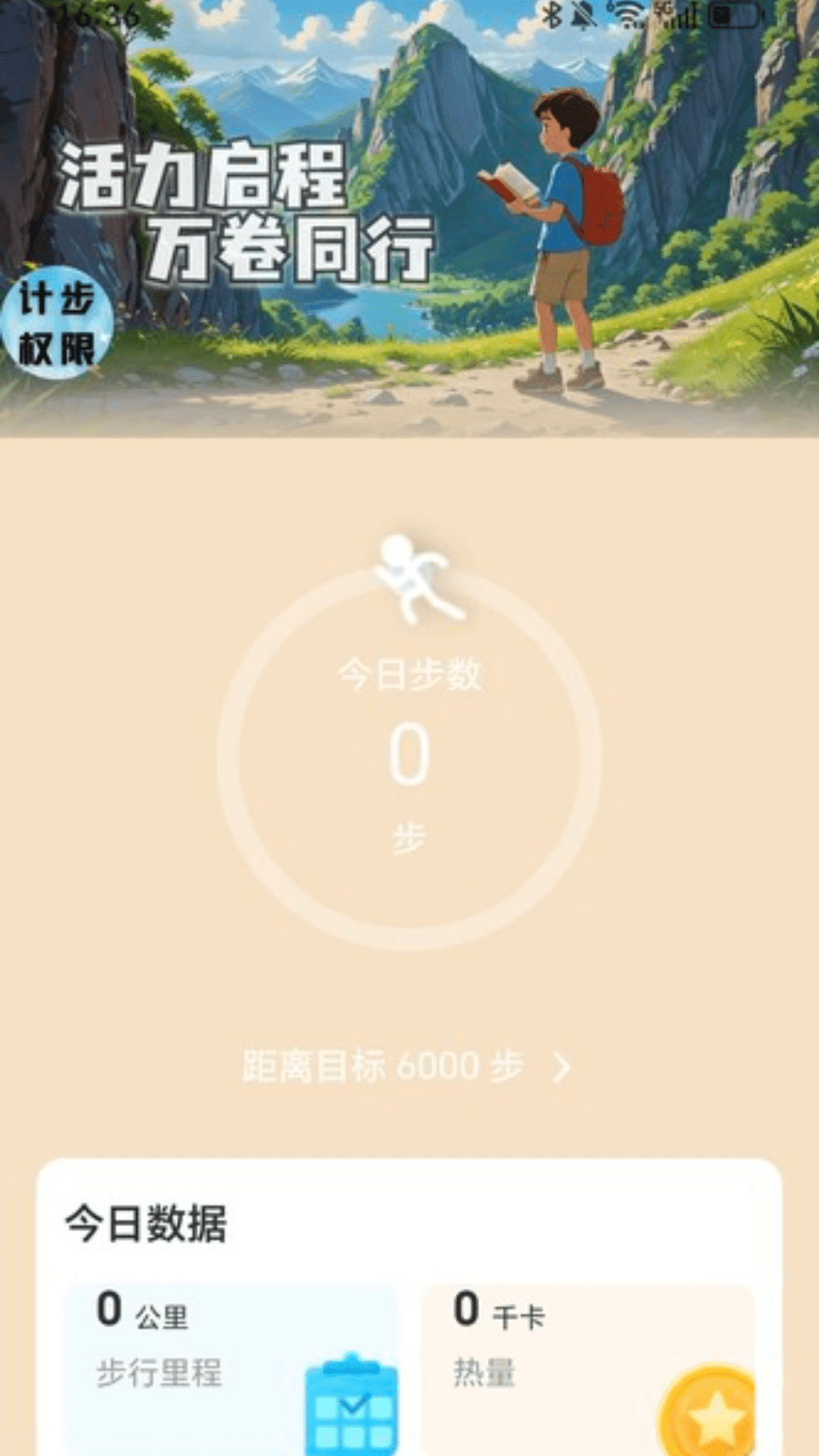Open the 热量 calories card
The width and height of the screenshot is (819, 1456).
[588, 1365]
